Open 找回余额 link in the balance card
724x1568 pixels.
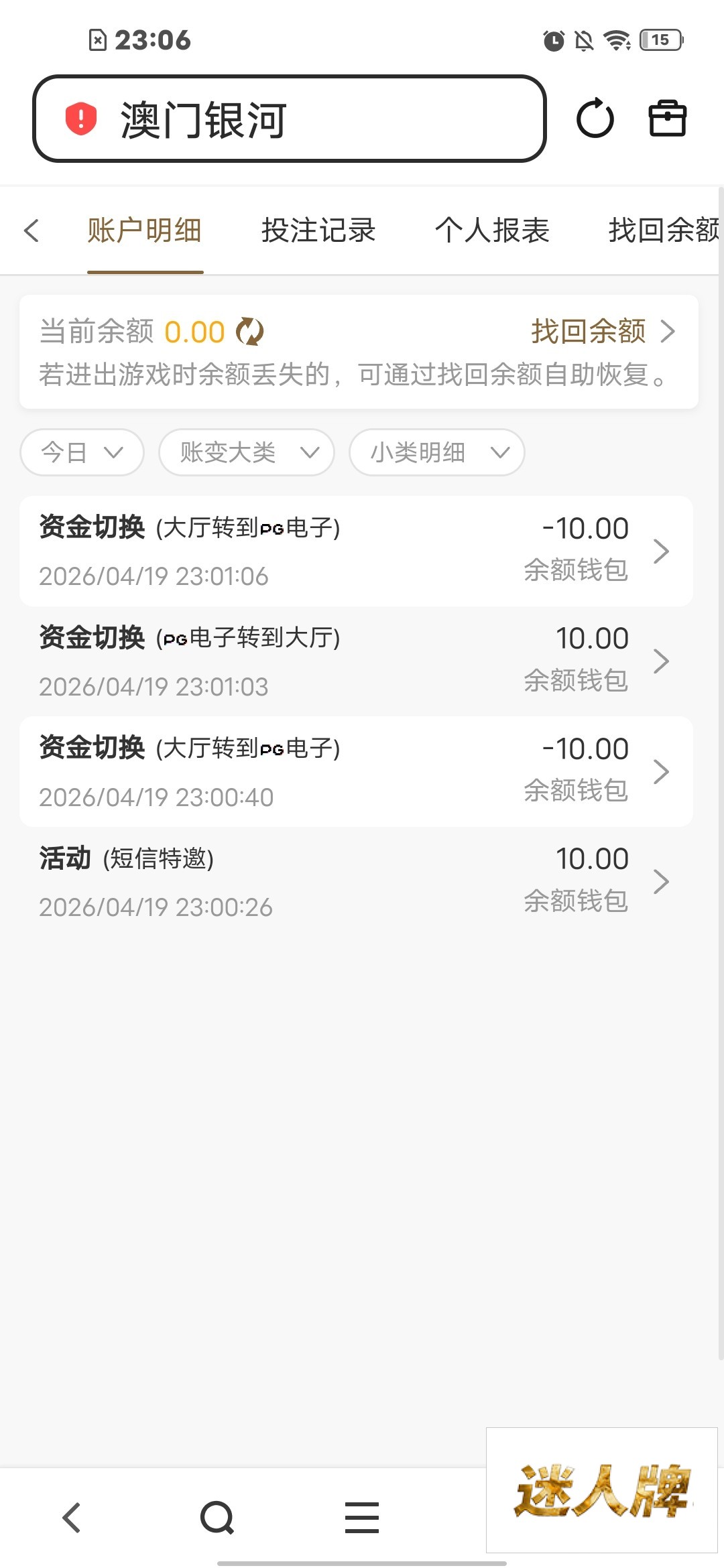click(601, 332)
